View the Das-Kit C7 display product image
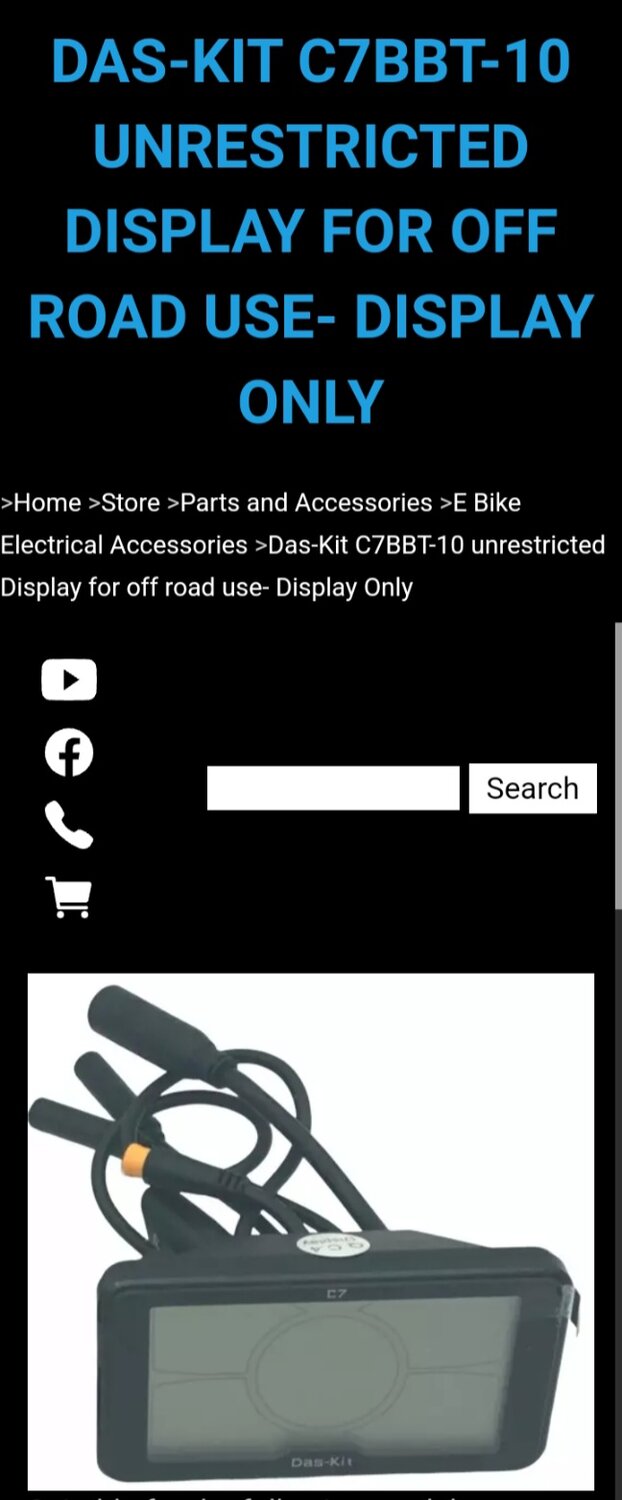This screenshot has height=1500, width=622. pos(311,1230)
